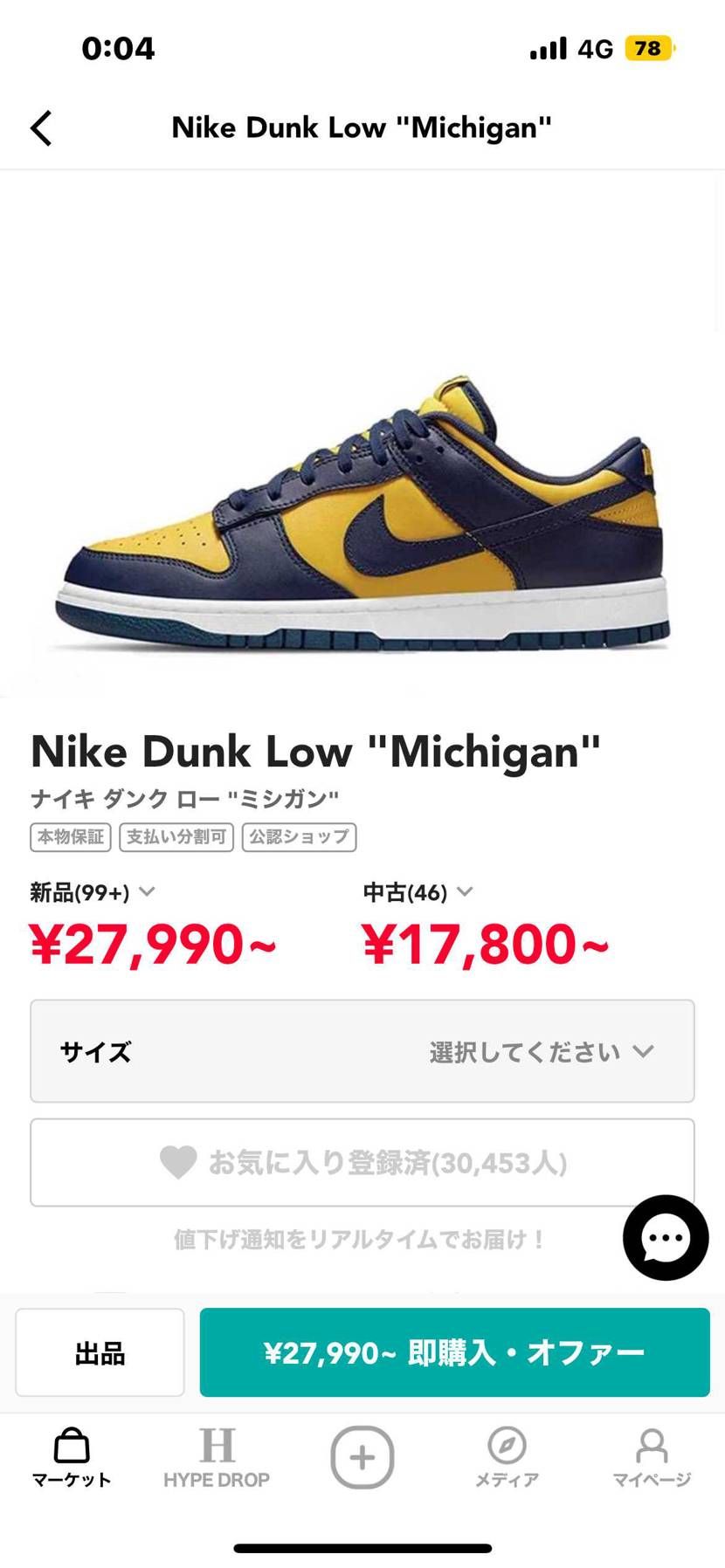This screenshot has width=725, height=1568.
Task: Tap the plus icon in bottom navigation
Action: tap(362, 1456)
